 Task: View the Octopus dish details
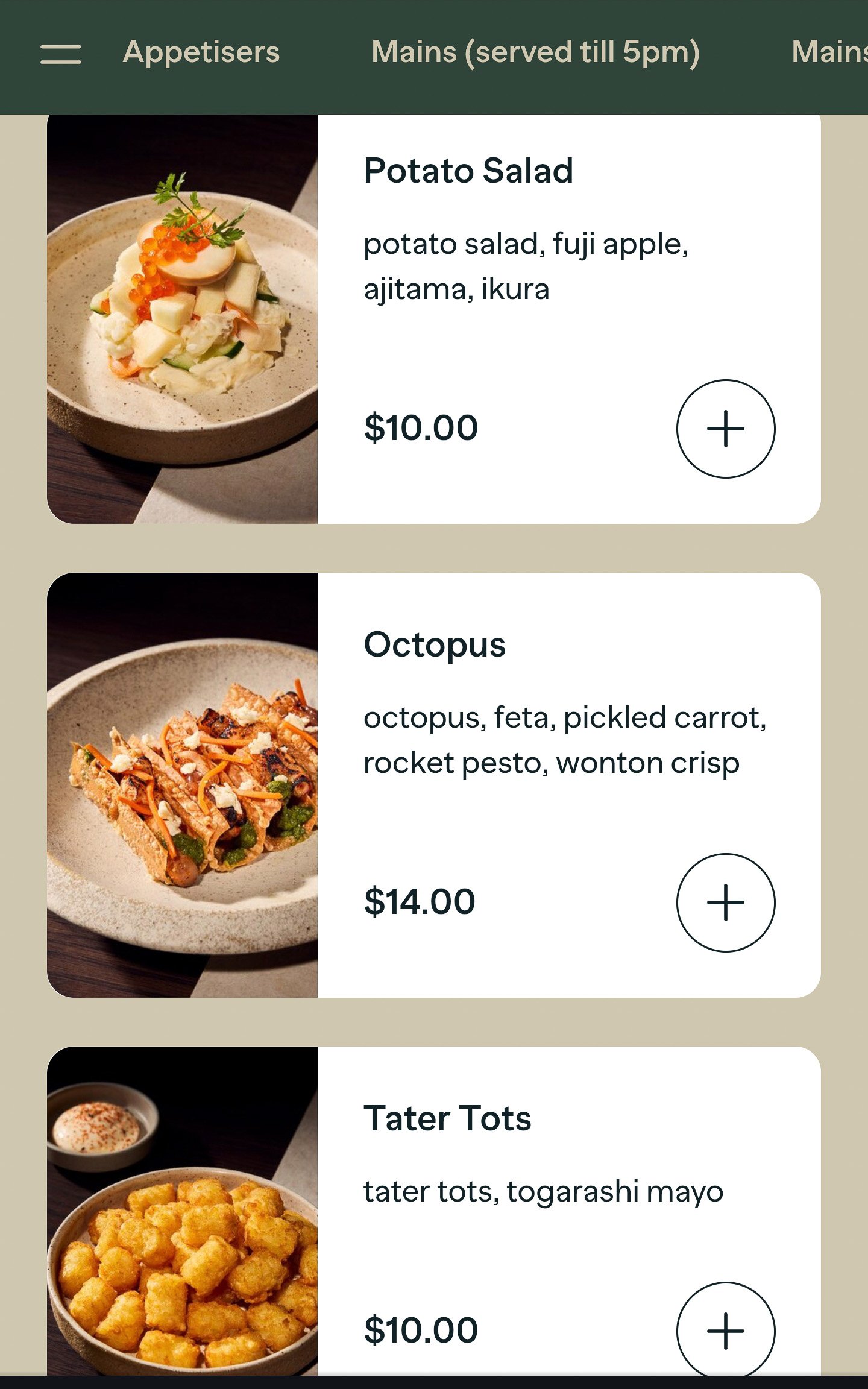434,645
